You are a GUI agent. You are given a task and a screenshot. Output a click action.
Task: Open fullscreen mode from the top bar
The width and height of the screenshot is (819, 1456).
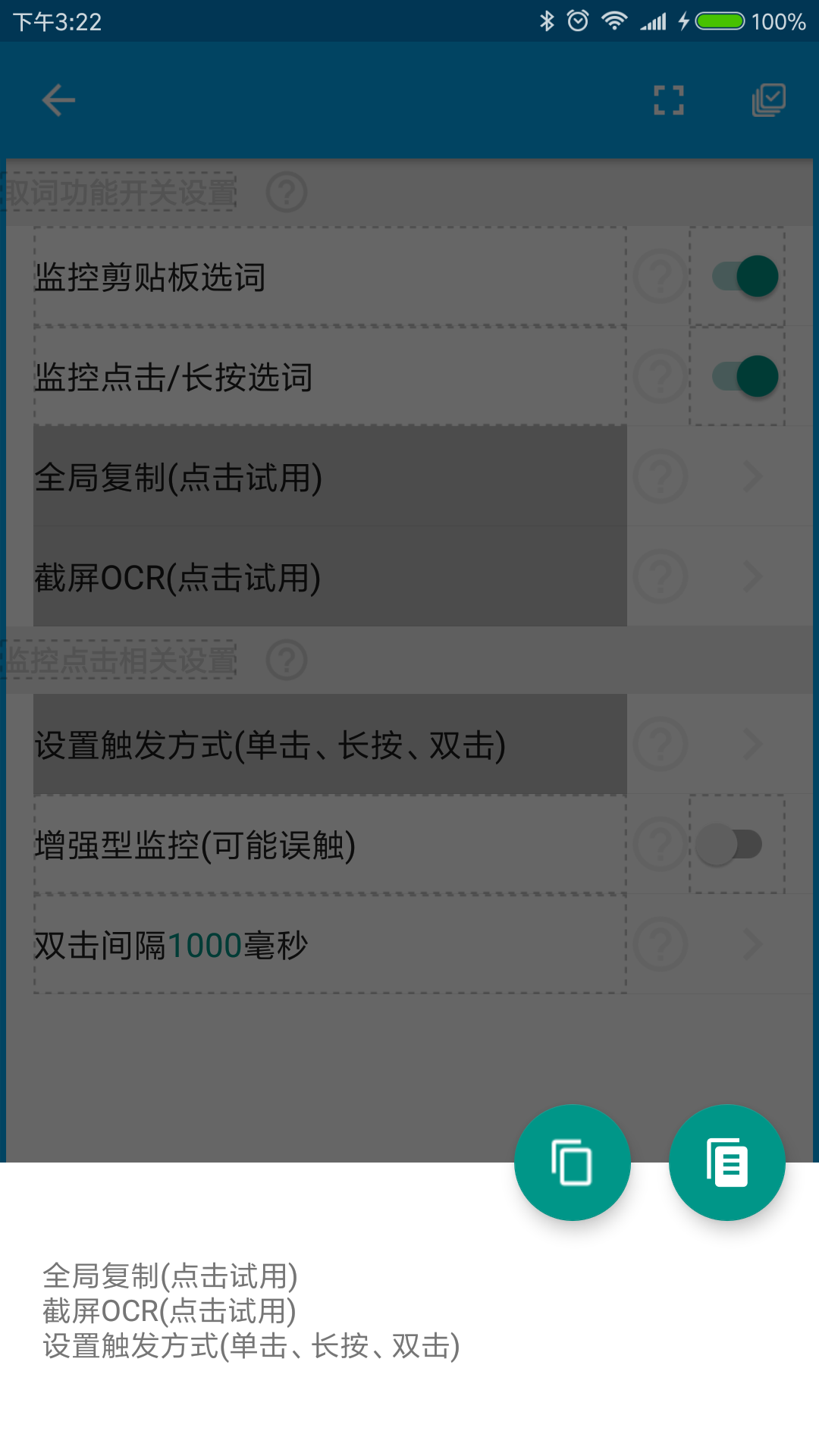pyautogui.click(x=668, y=100)
